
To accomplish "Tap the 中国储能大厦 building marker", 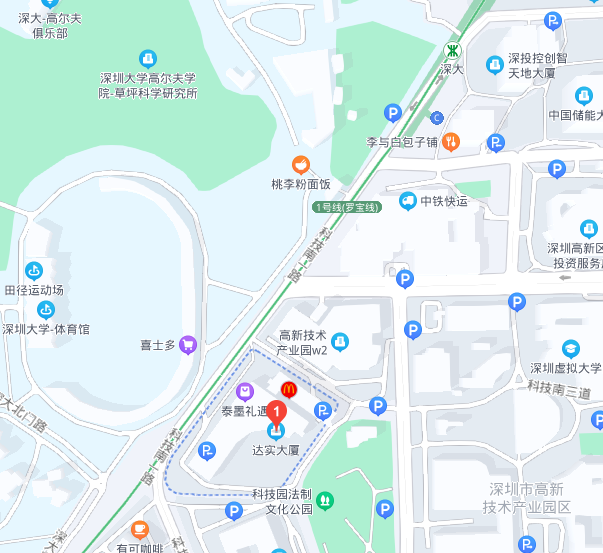I will coord(584,96).
